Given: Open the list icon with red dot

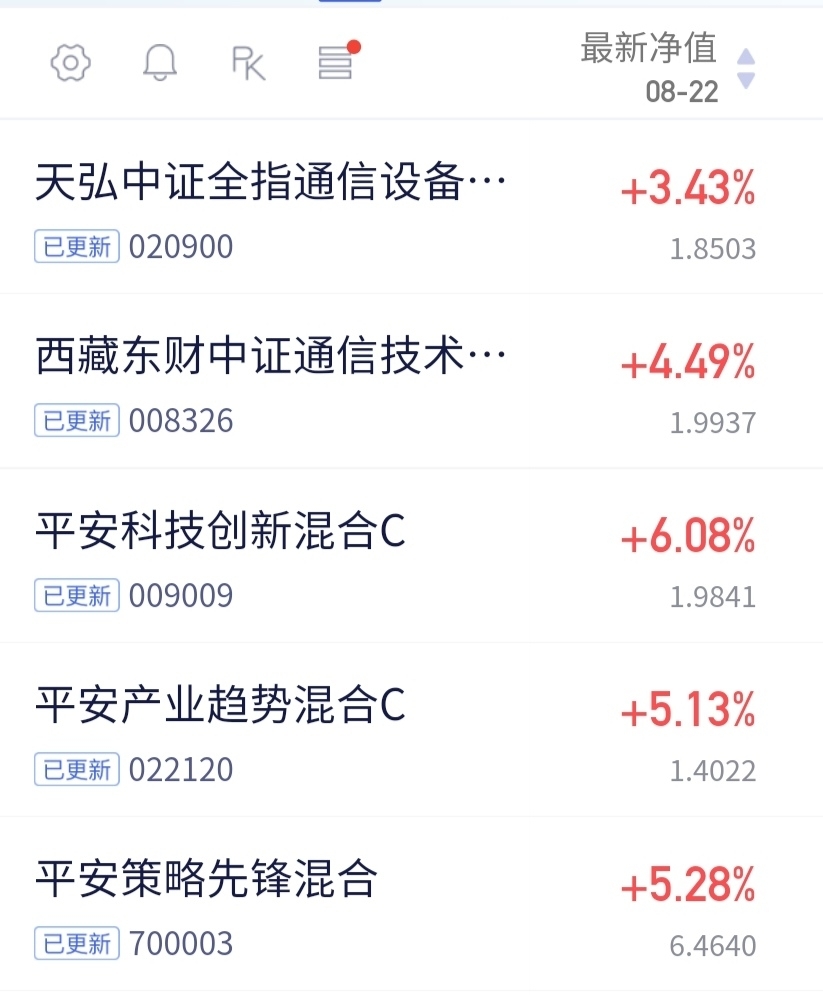Looking at the screenshot, I should pyautogui.click(x=339, y=60).
